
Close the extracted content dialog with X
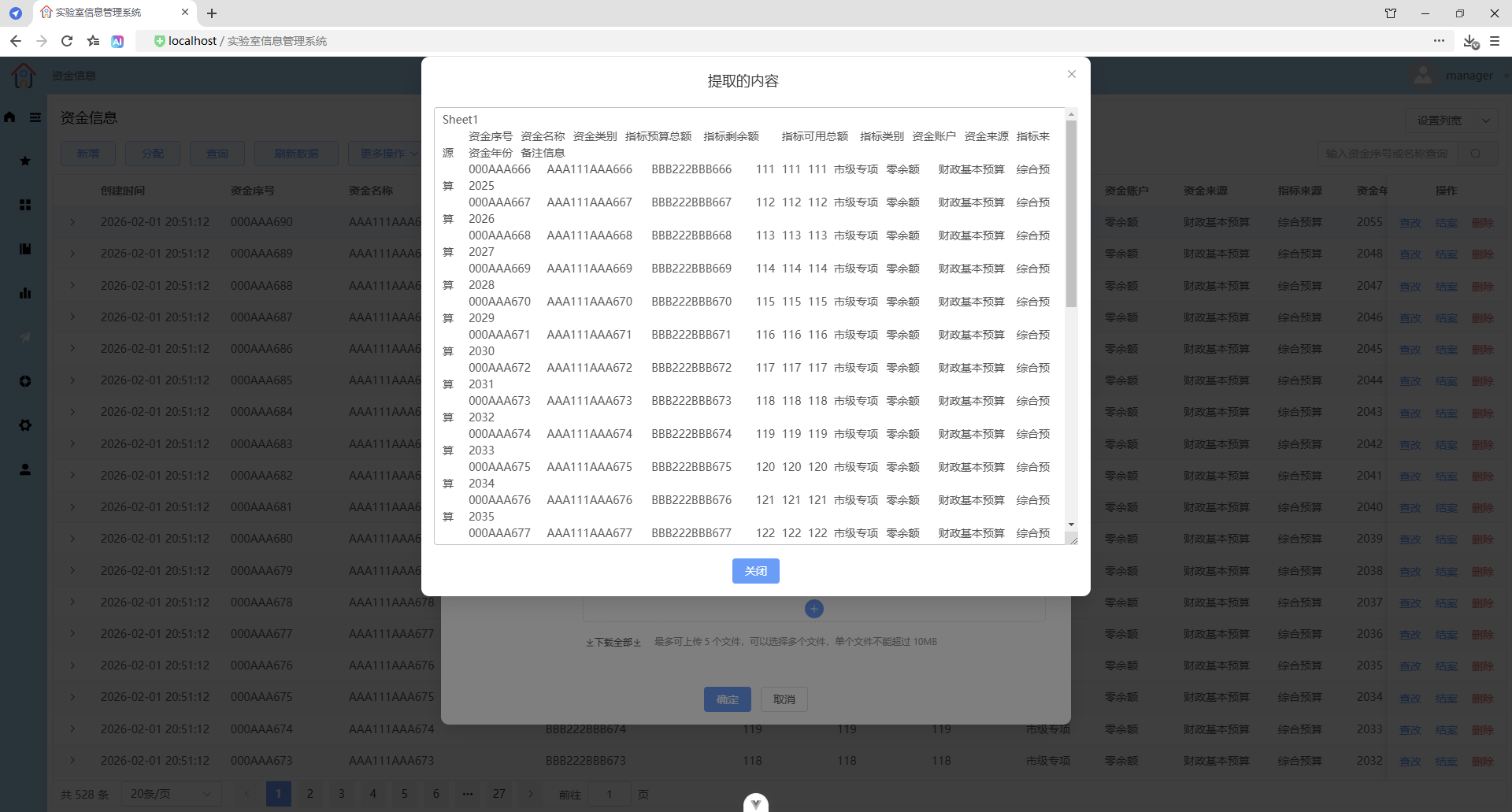point(1071,74)
